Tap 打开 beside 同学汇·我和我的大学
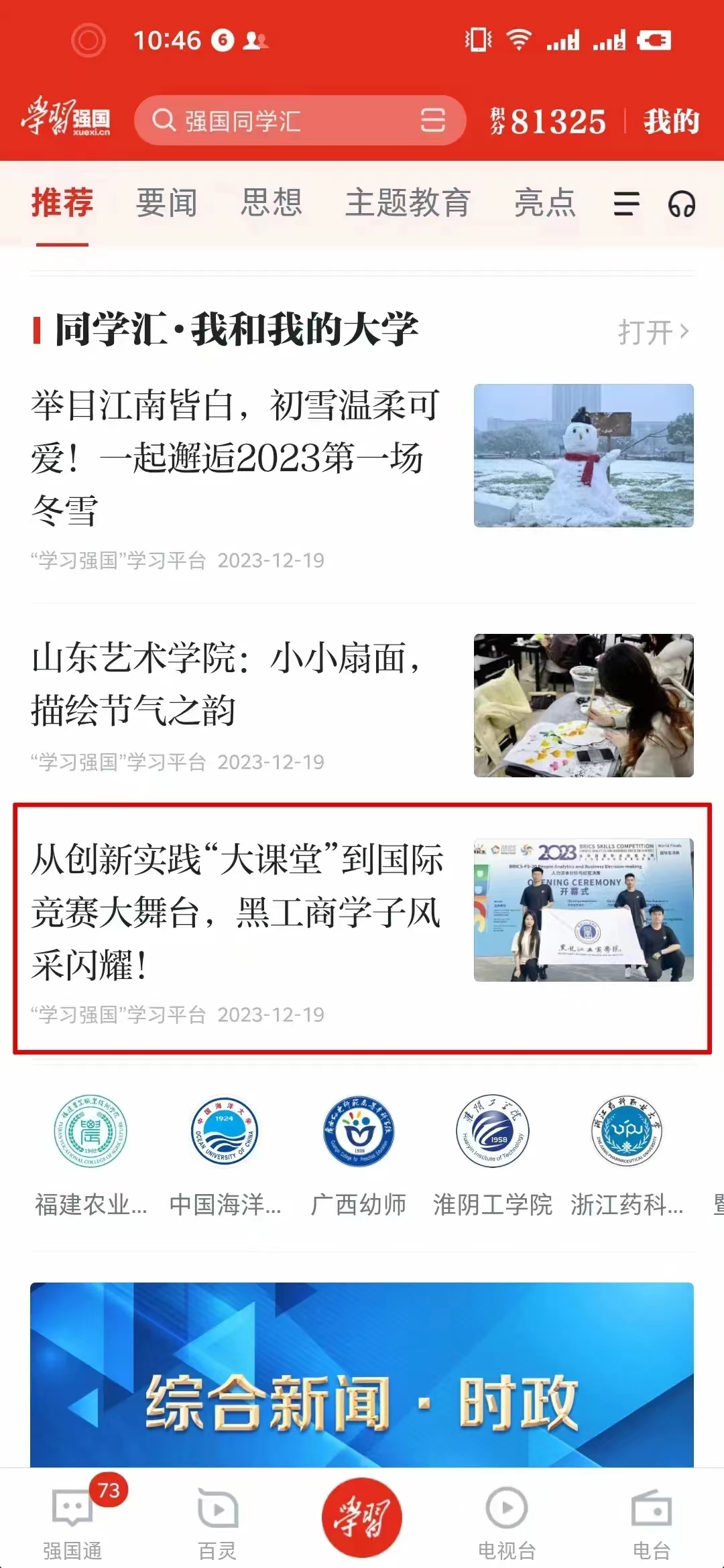Viewport: 724px width, 1568px height. [652, 332]
